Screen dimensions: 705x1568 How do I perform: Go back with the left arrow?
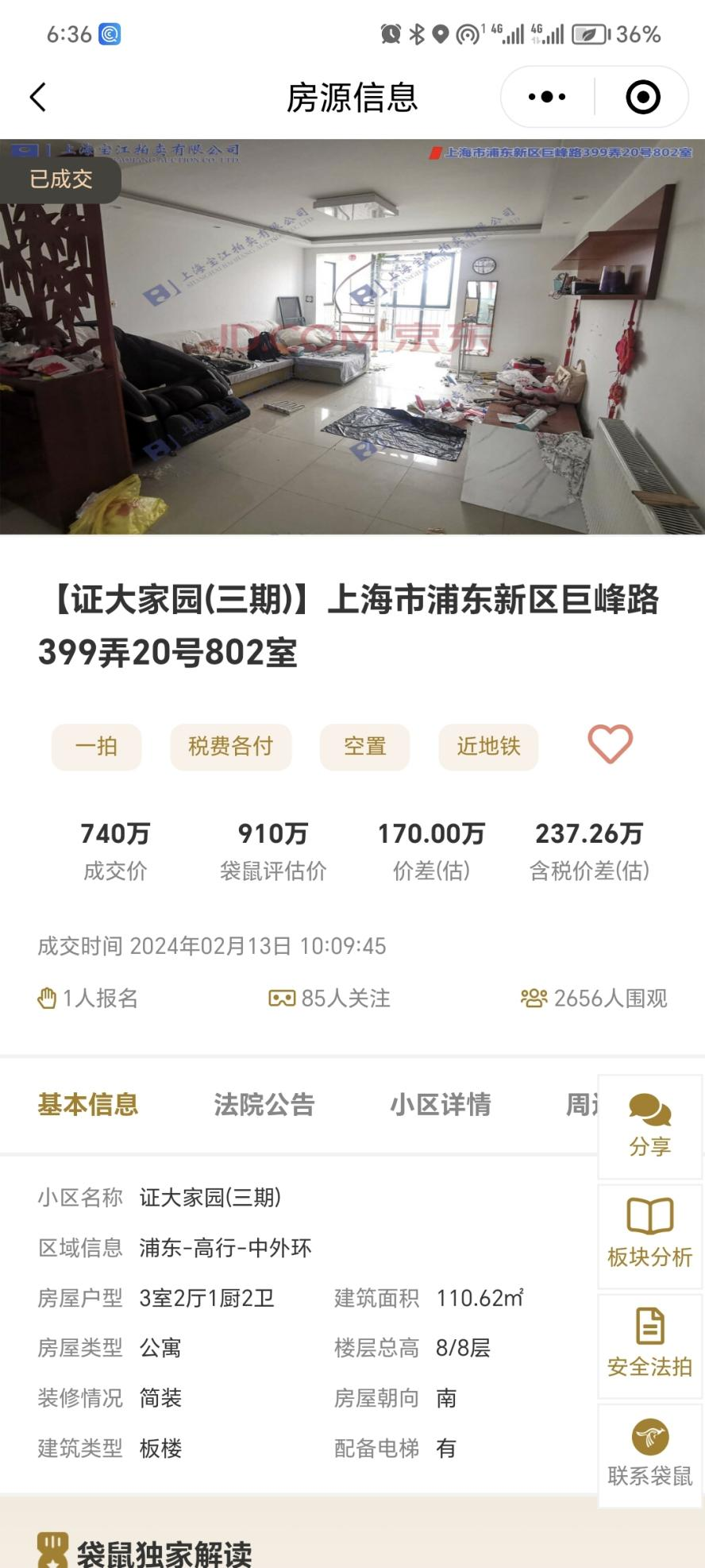pos(38,96)
